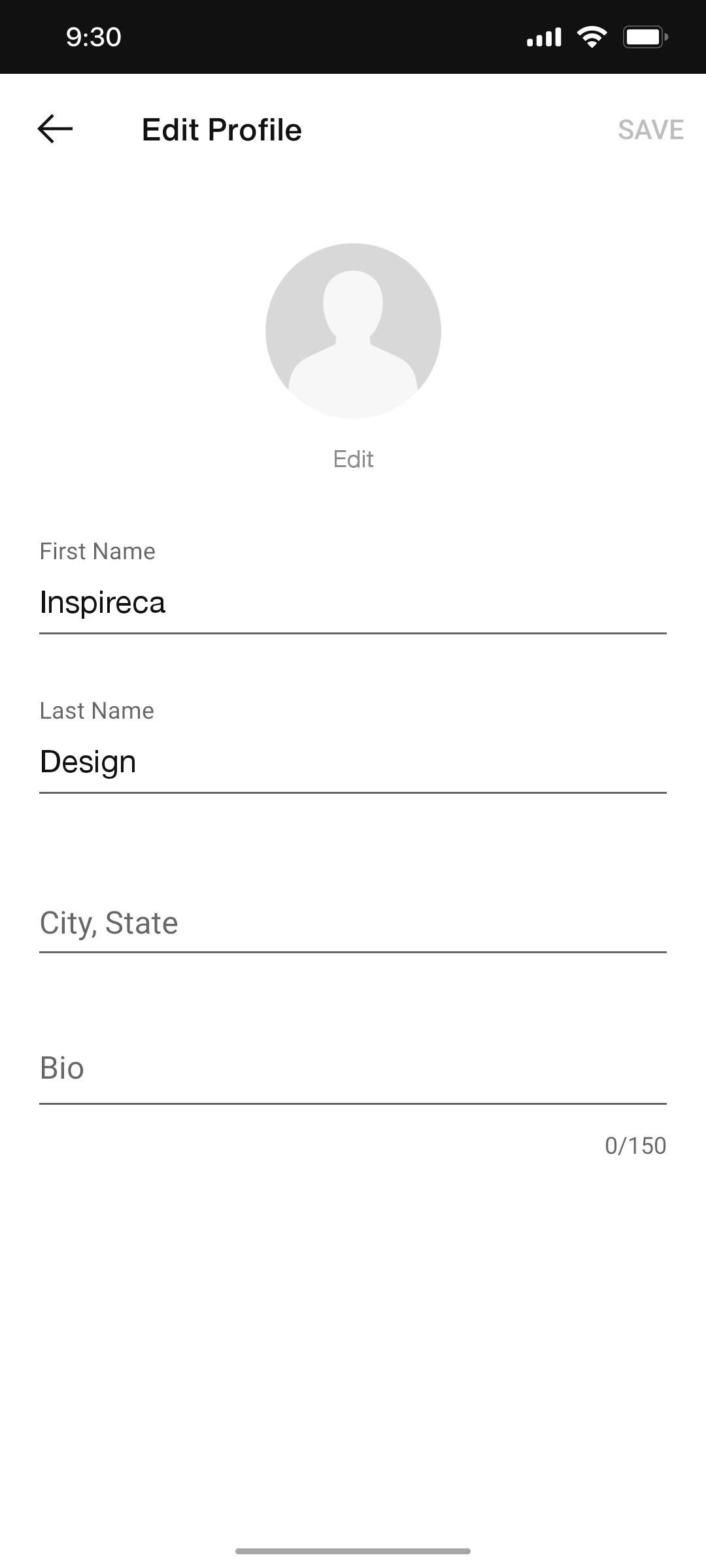This screenshot has height=1568, width=706.
Task: Click the Wi-Fi icon in the status bar
Action: pyautogui.click(x=592, y=37)
